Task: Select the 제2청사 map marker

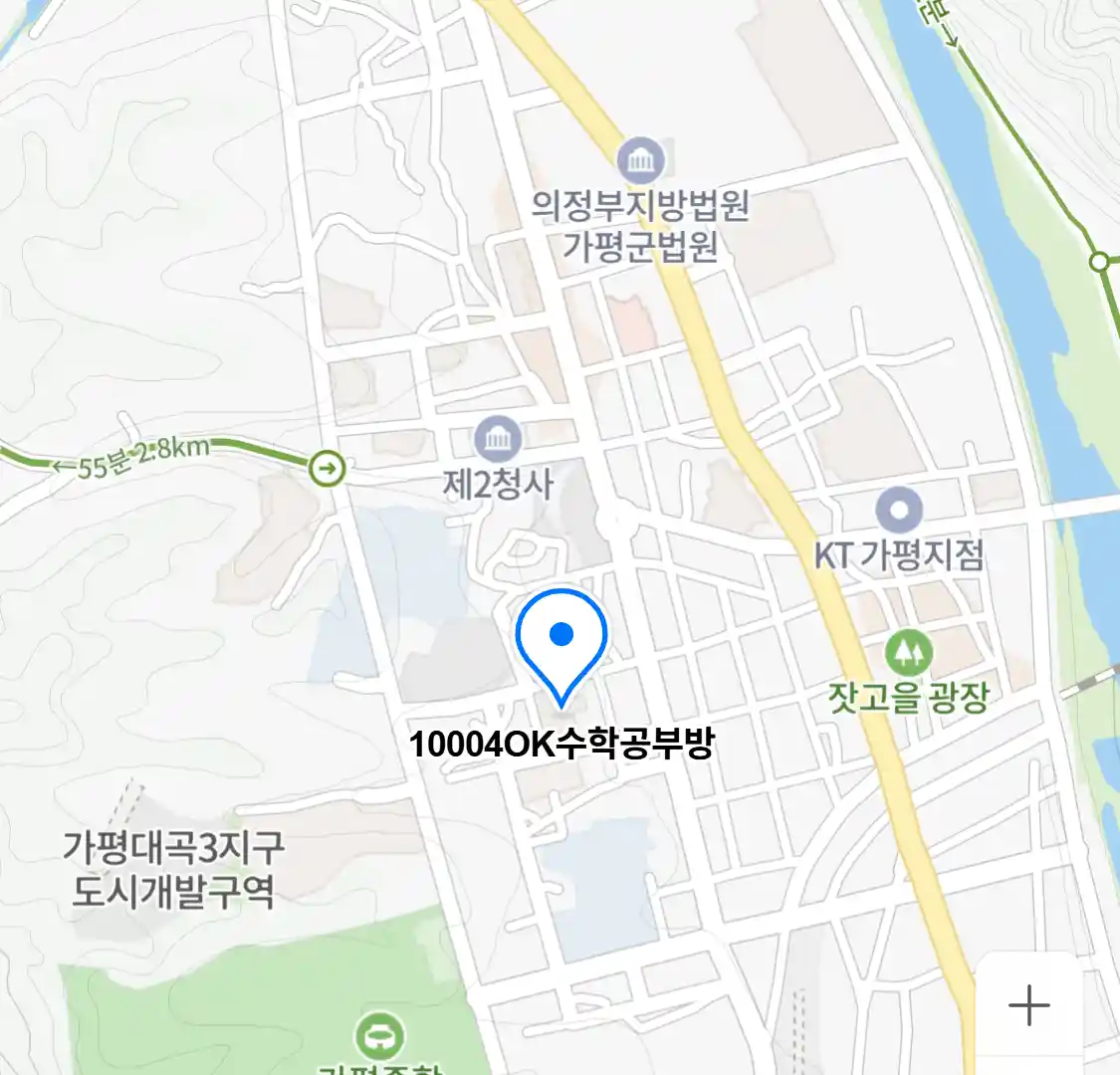Action: pyautogui.click(x=498, y=439)
